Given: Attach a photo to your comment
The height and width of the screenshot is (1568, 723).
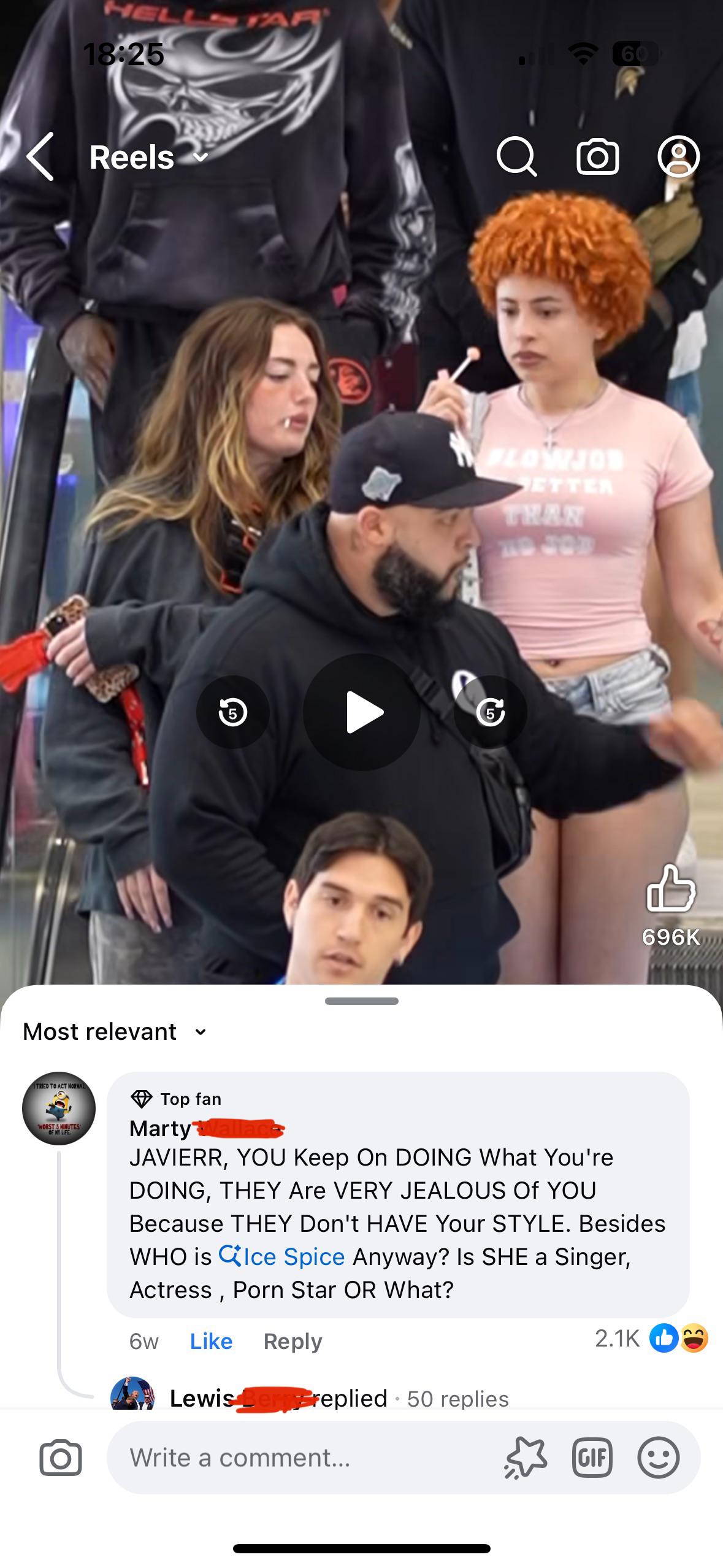Looking at the screenshot, I should click(61, 1458).
